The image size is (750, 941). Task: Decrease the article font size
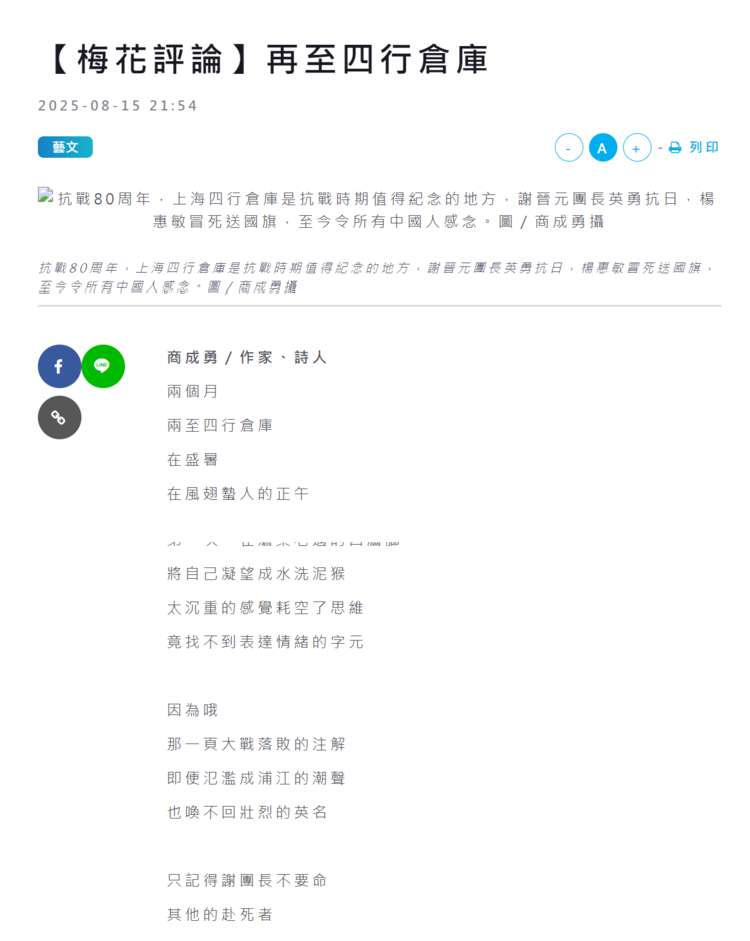569,148
